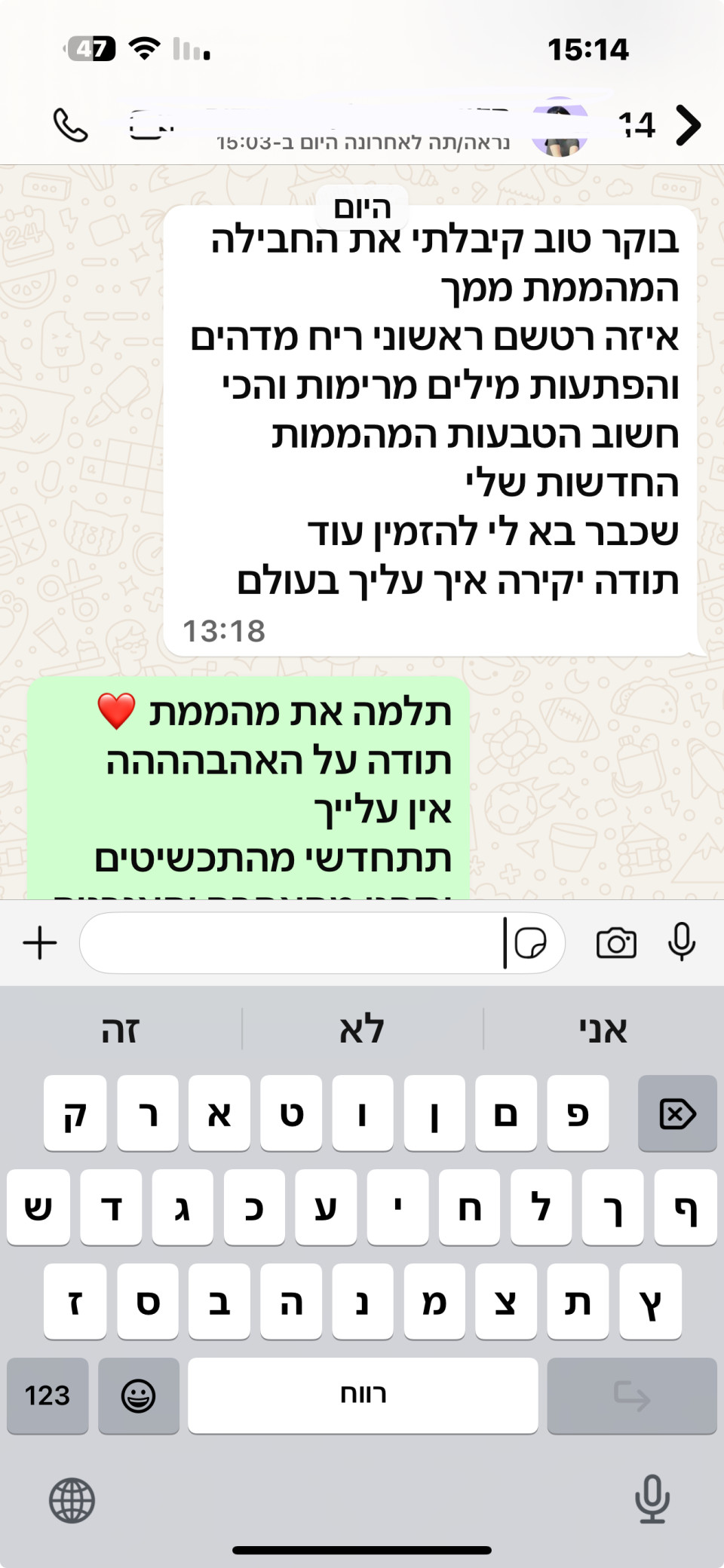Insert the suggested word אני
Screen dimensions: 724x1568
(x=603, y=1030)
